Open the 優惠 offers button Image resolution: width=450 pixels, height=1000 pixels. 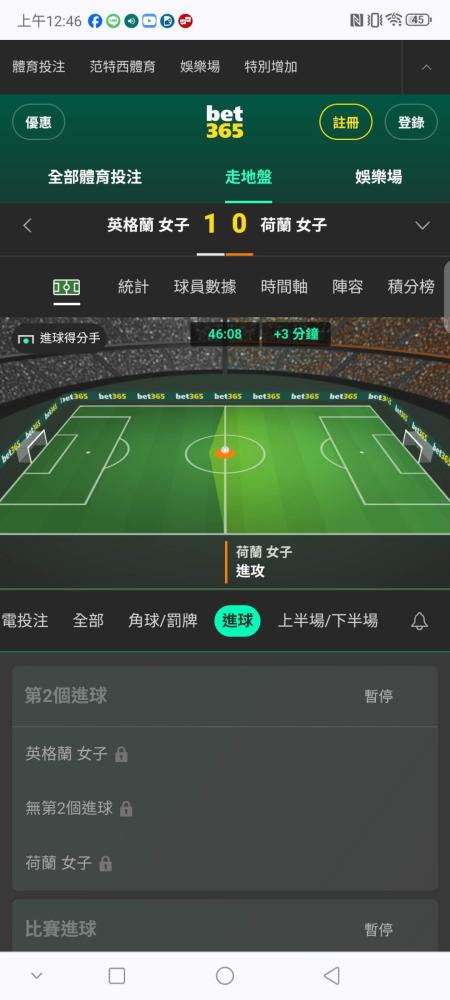[39, 122]
